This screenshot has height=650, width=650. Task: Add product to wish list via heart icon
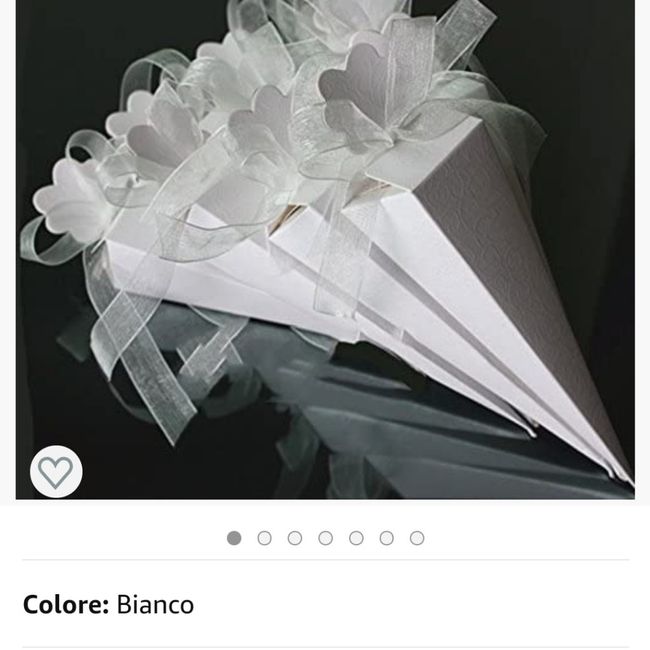(x=55, y=471)
